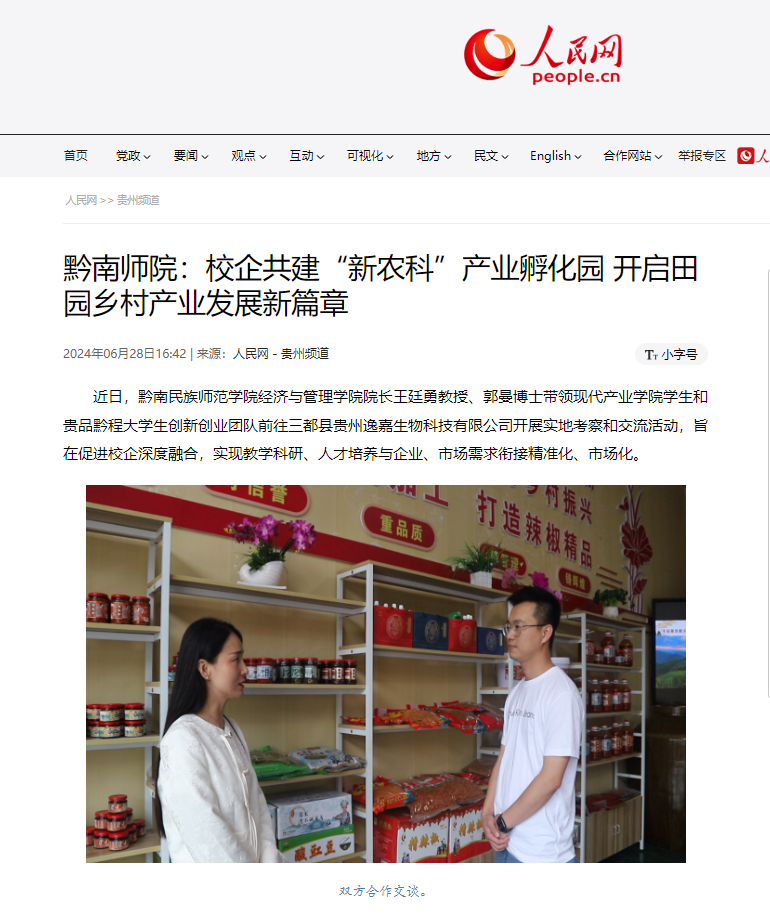Expand the 党政 dropdown menu

tap(132, 156)
